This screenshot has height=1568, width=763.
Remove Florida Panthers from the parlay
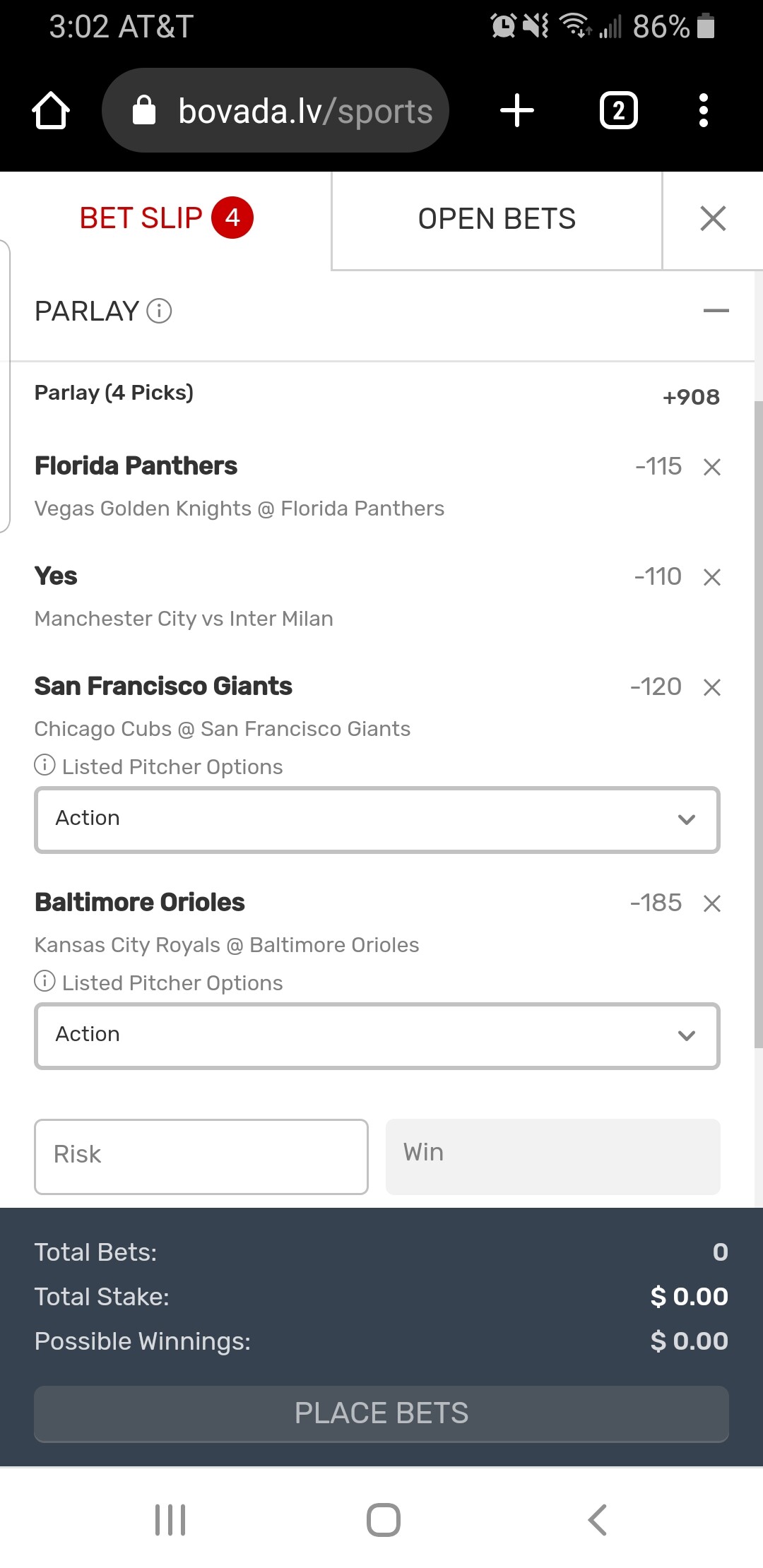(x=712, y=467)
